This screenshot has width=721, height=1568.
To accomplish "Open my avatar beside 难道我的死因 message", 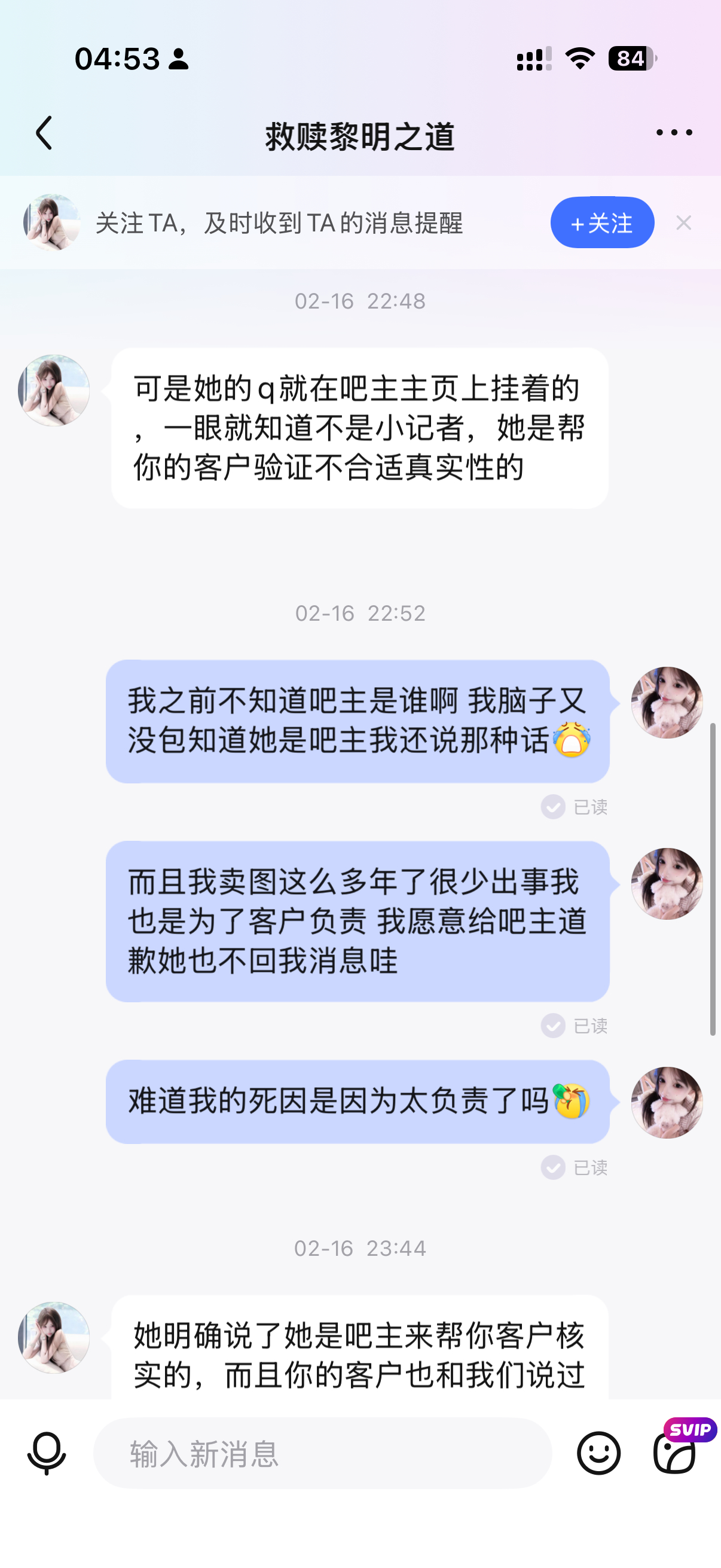I will click(667, 1102).
